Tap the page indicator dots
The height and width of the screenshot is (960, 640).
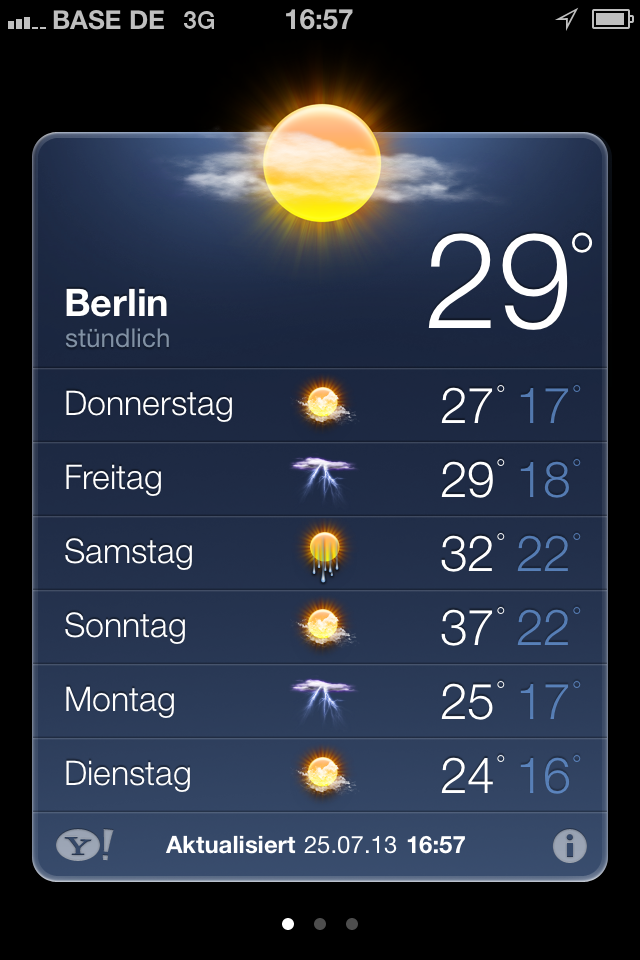320,924
